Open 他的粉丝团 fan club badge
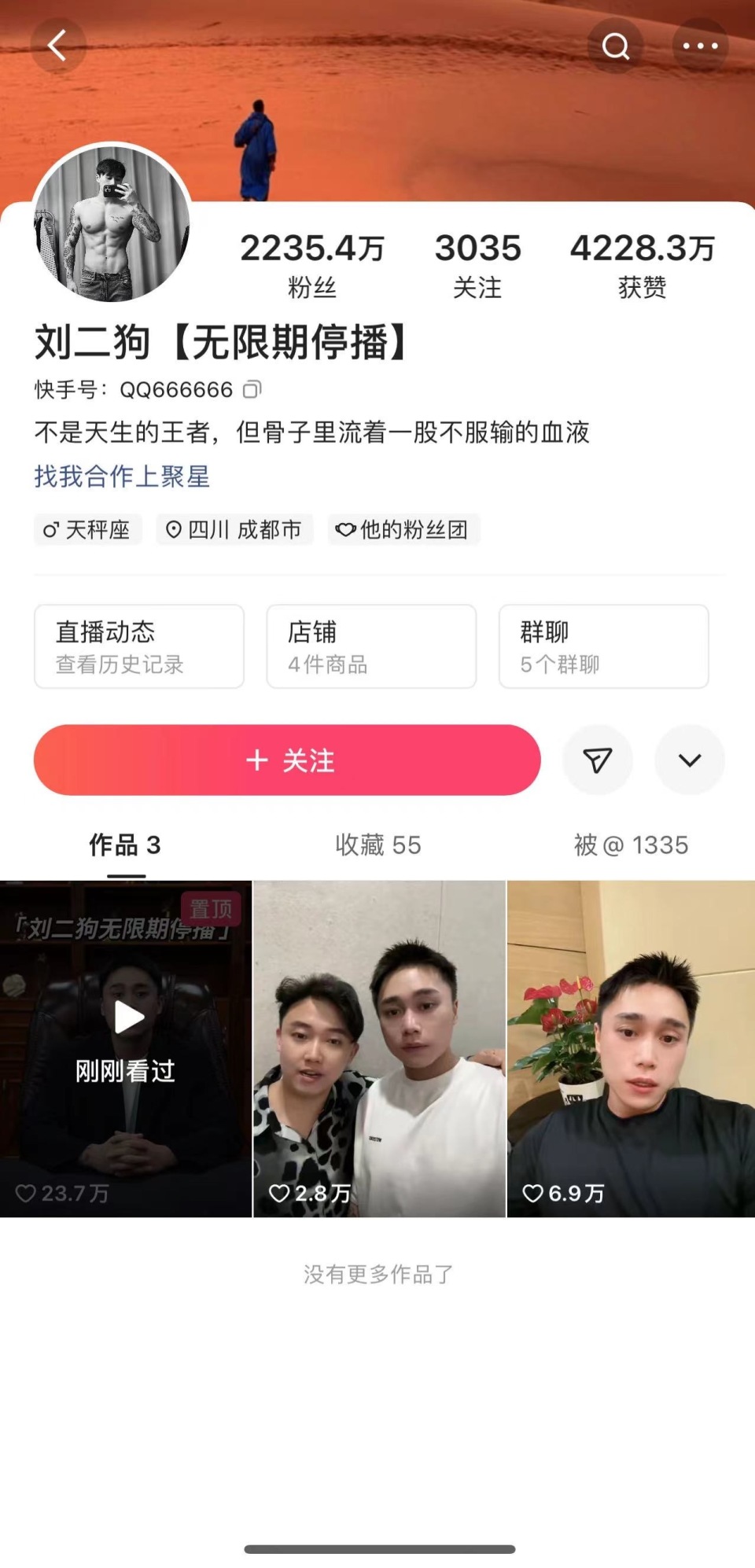The image size is (755, 1568). (403, 529)
